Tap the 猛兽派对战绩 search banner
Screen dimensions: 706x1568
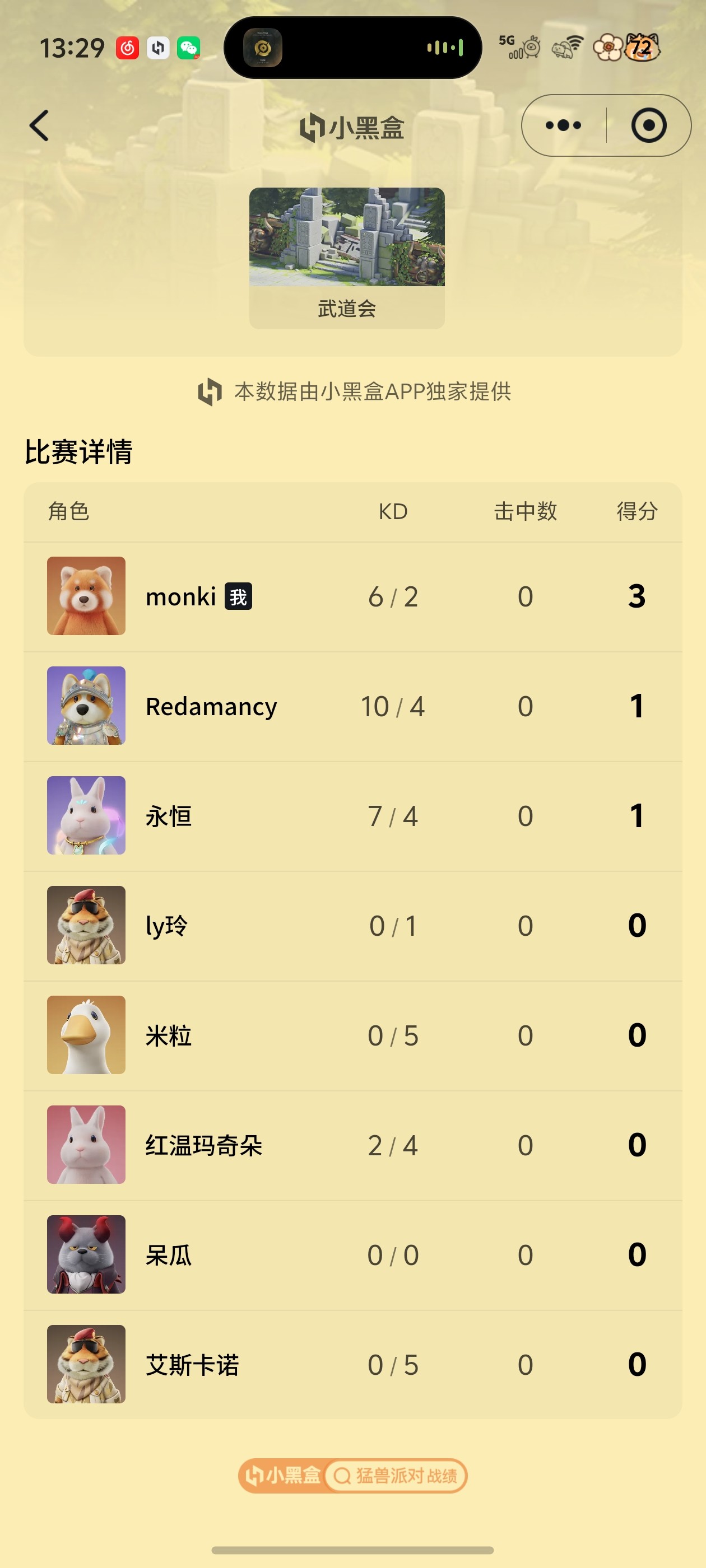pos(352,1476)
